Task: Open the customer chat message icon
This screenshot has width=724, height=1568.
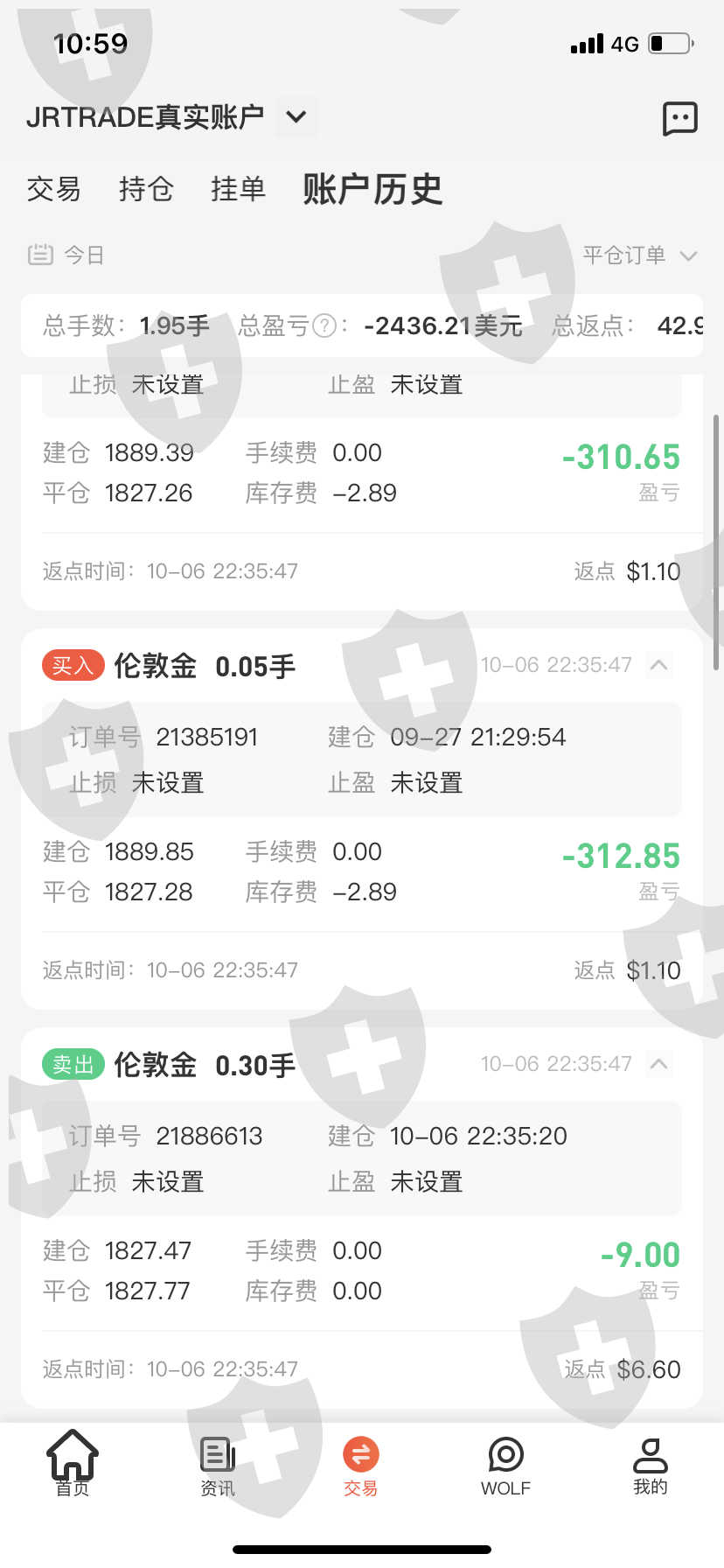Action: click(679, 118)
